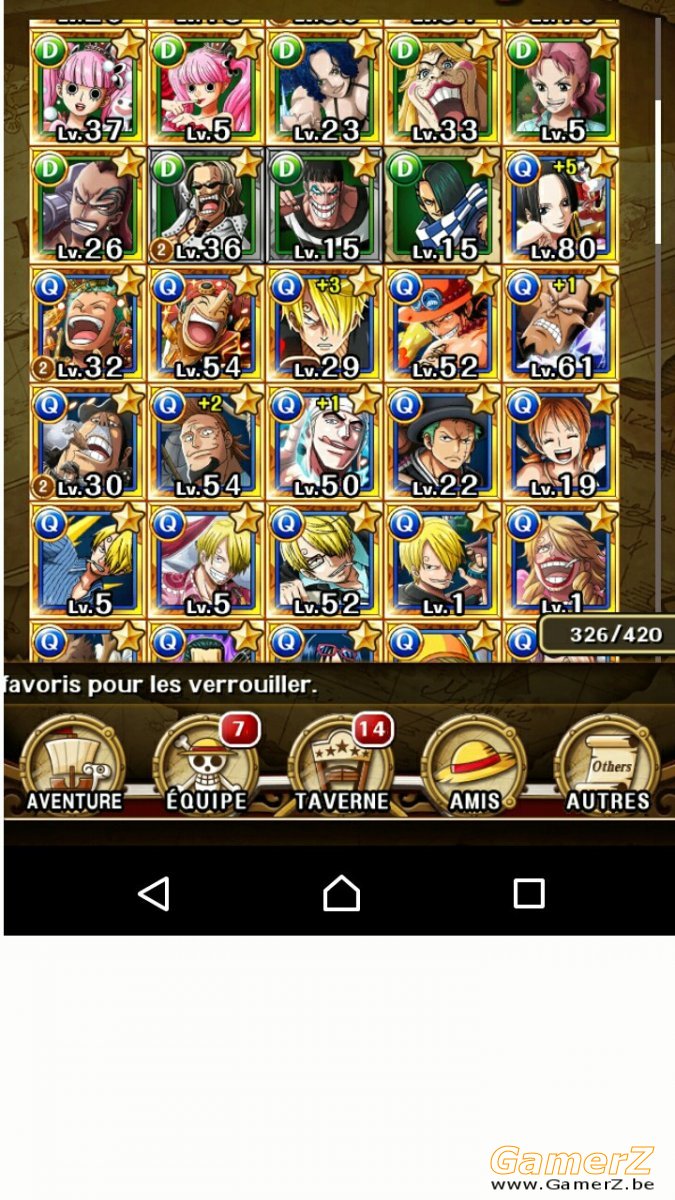Open the Autres menu
The width and height of the screenshot is (675, 1200).
(x=608, y=765)
